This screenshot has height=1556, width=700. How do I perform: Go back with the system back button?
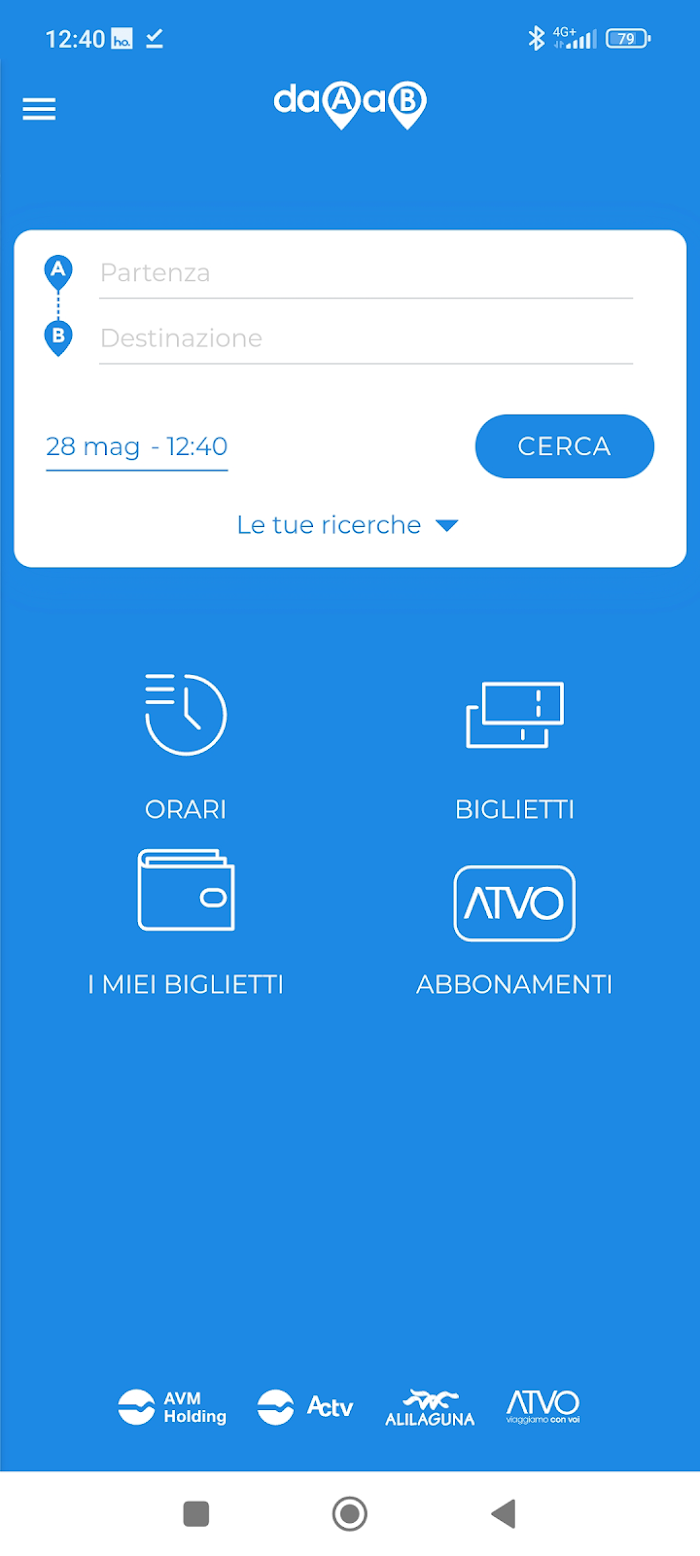[x=503, y=1514]
